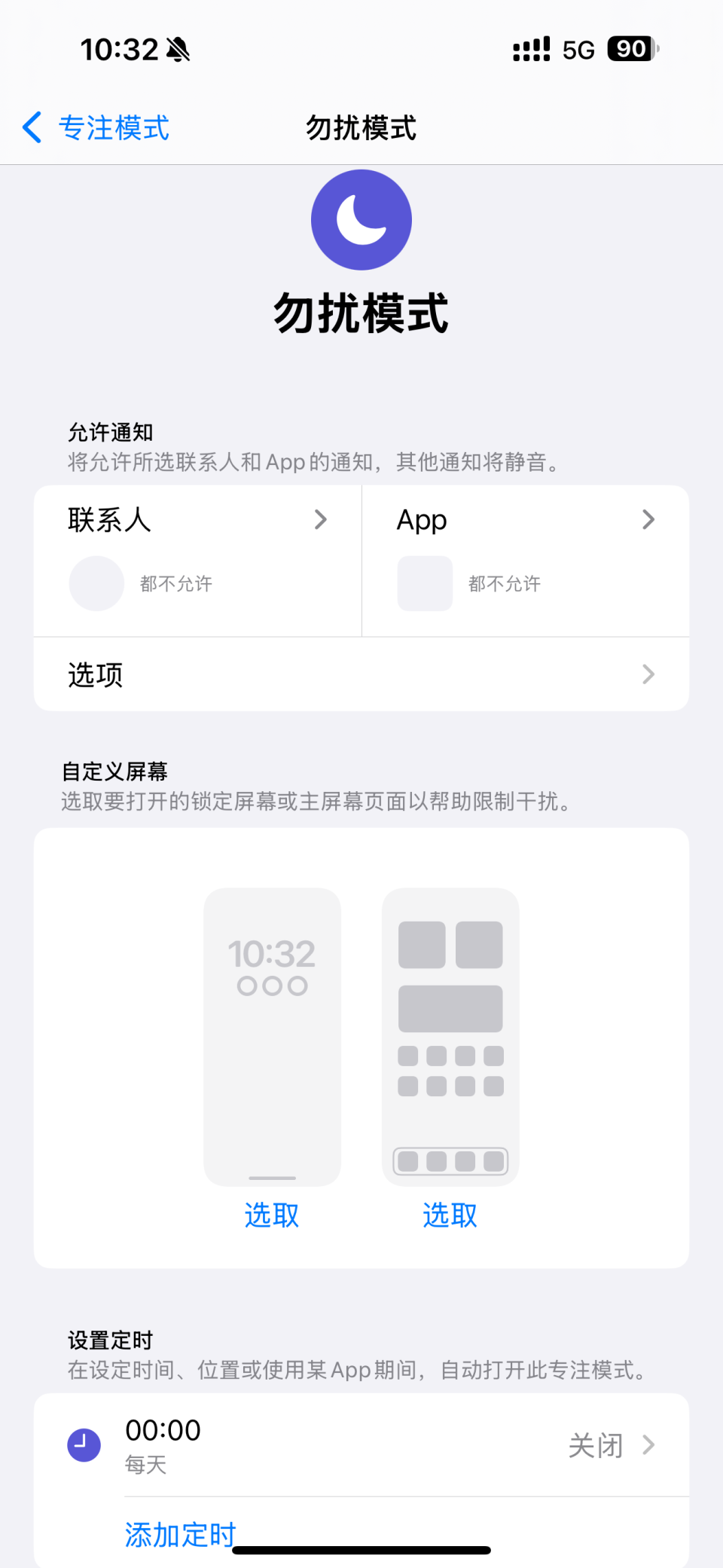Tap the App placeholder square under App

[425, 583]
